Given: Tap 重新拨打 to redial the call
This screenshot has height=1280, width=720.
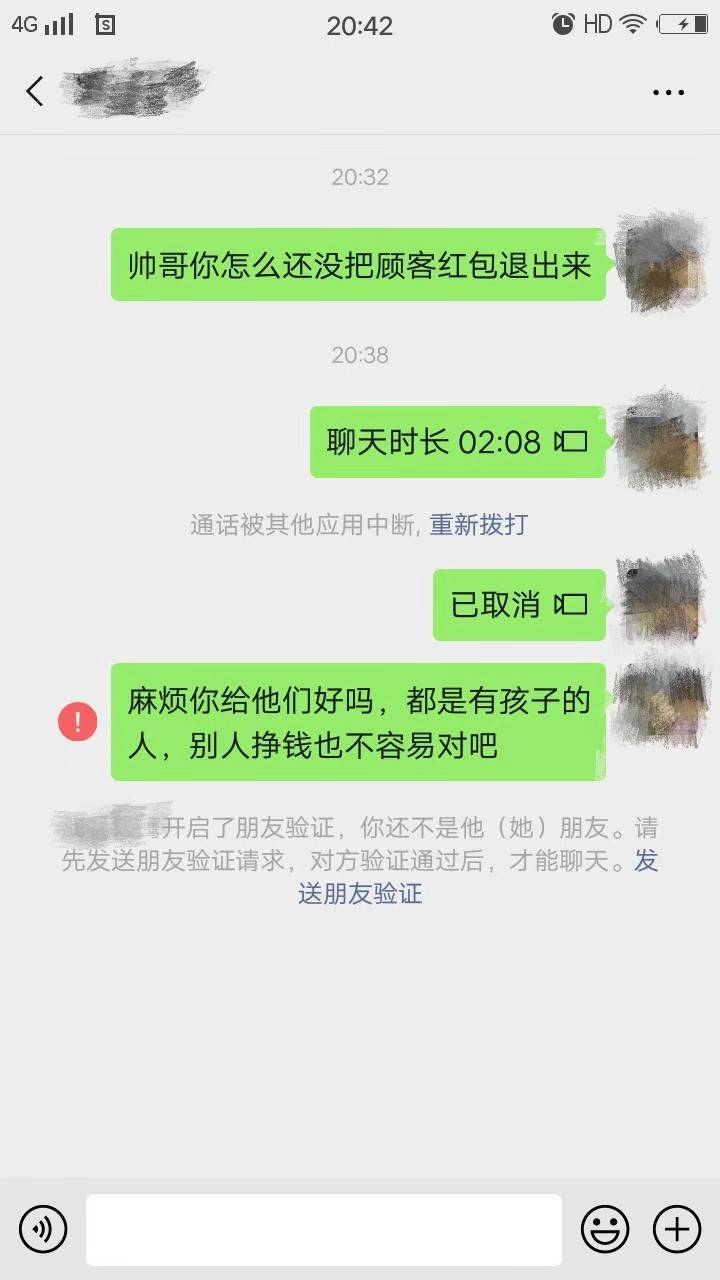Looking at the screenshot, I should (x=478, y=524).
